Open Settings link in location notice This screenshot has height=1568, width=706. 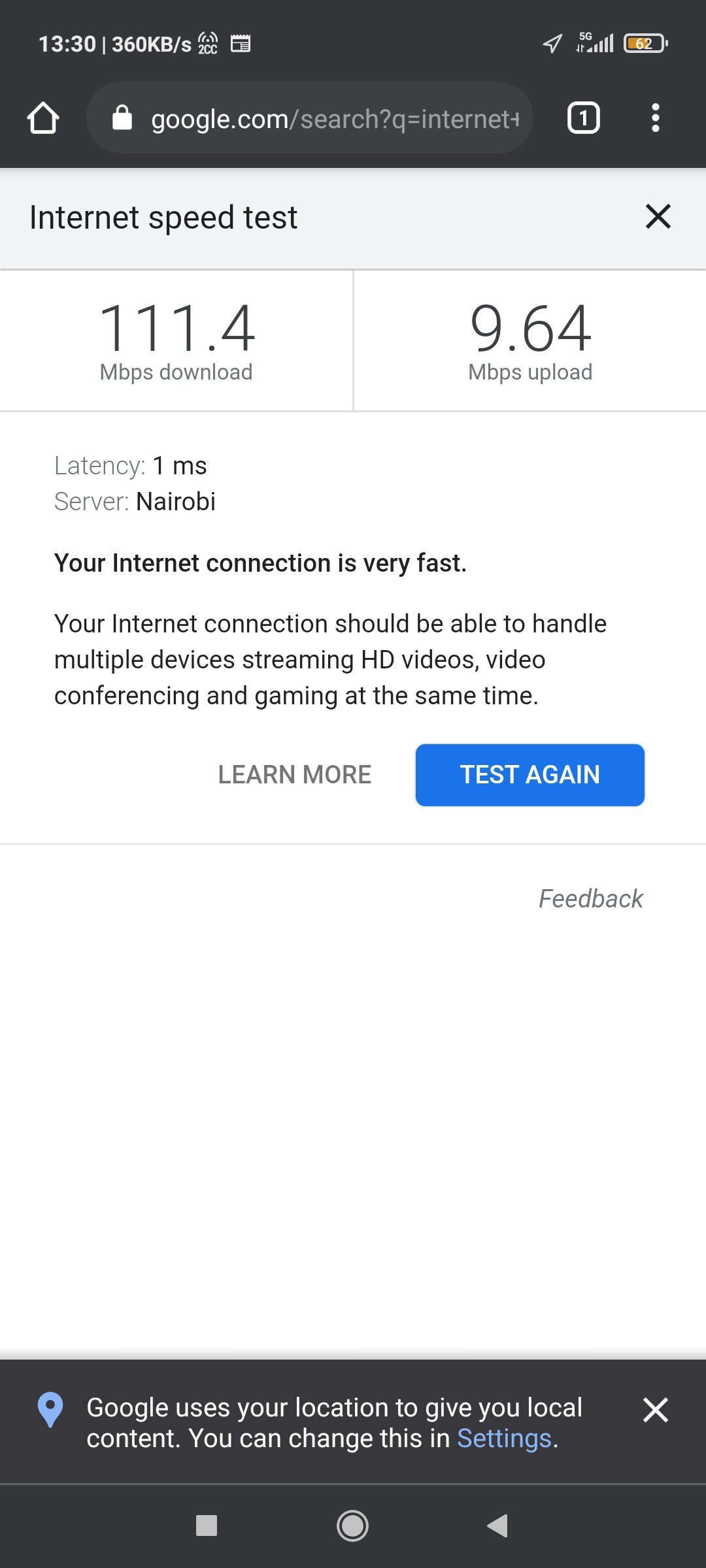pyautogui.click(x=504, y=1439)
